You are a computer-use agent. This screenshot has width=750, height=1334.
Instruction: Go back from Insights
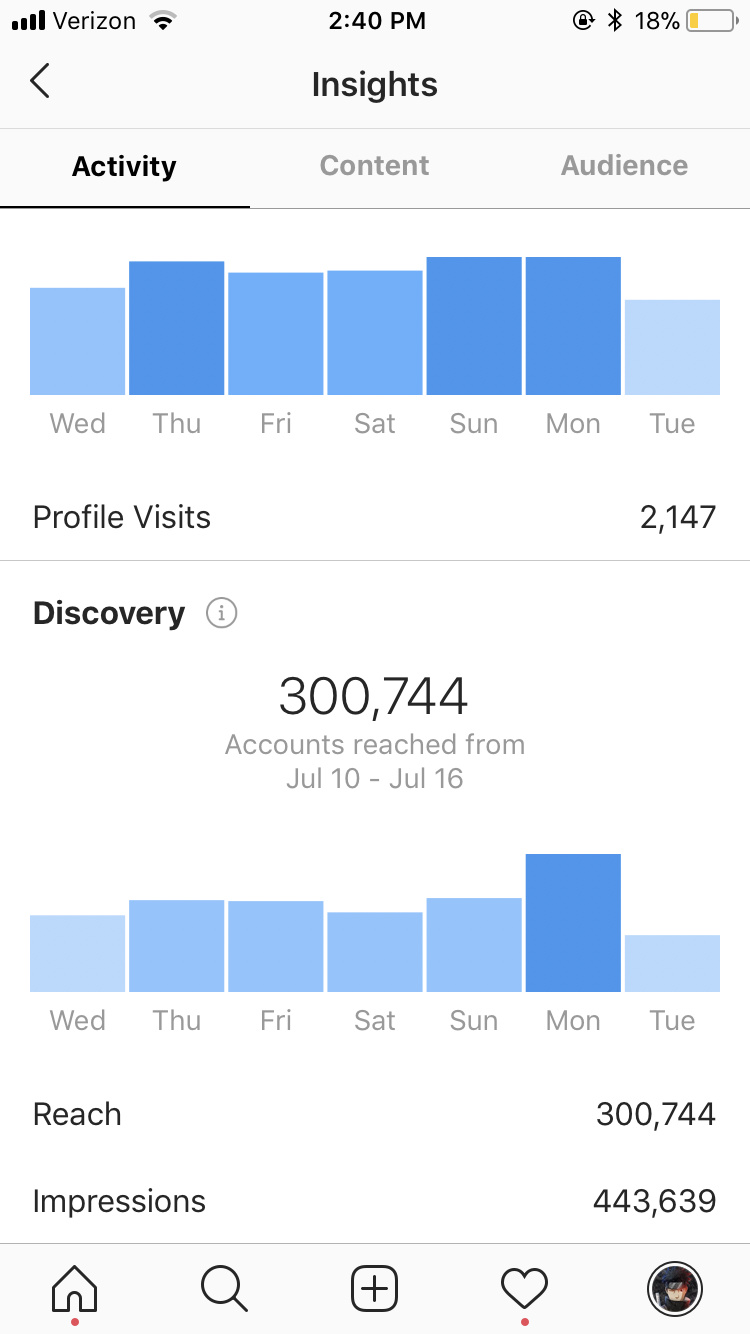tap(40, 81)
